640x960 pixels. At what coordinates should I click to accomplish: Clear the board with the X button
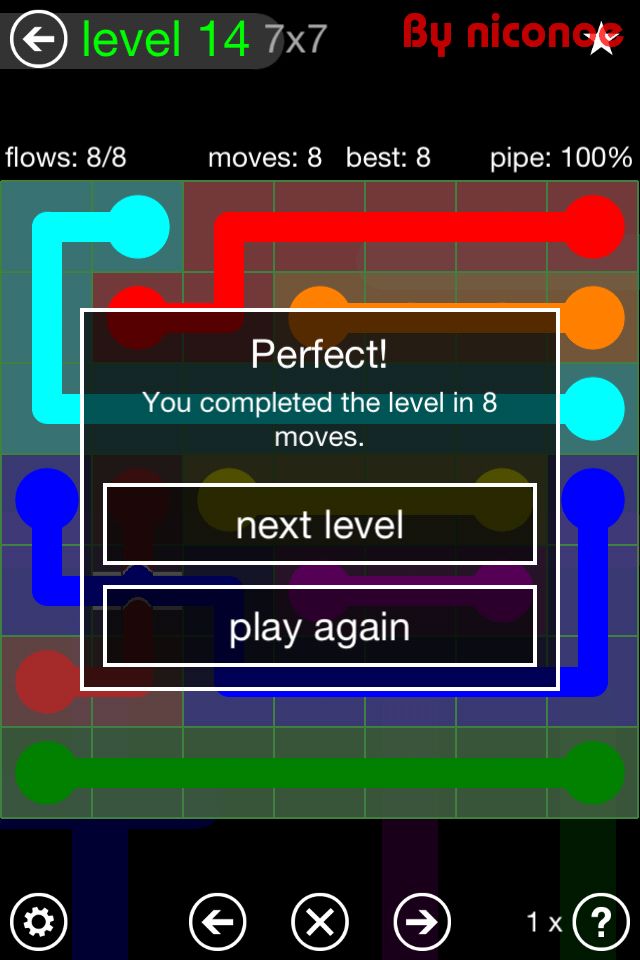coord(320,921)
